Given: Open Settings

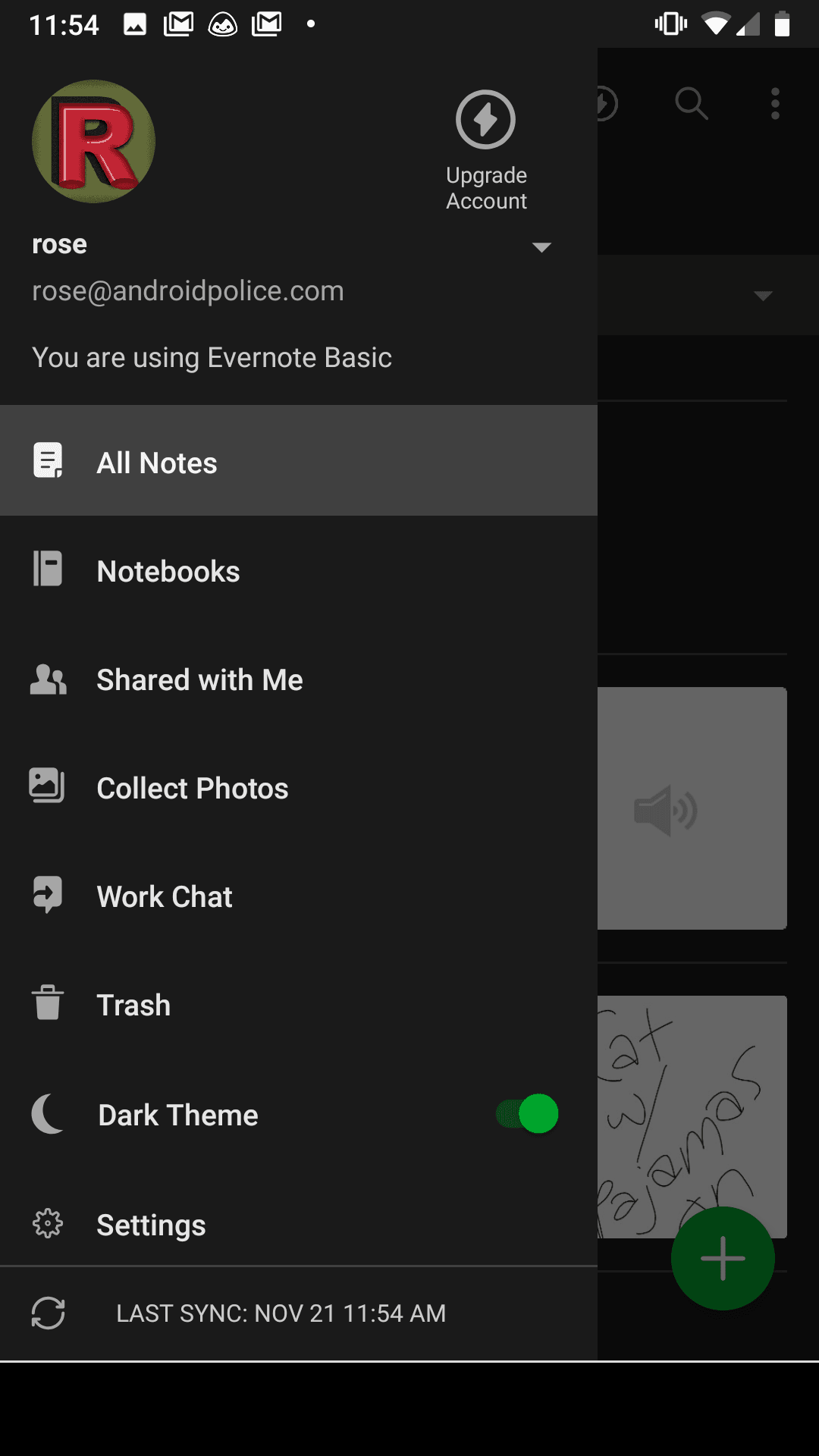Looking at the screenshot, I should [299, 1225].
